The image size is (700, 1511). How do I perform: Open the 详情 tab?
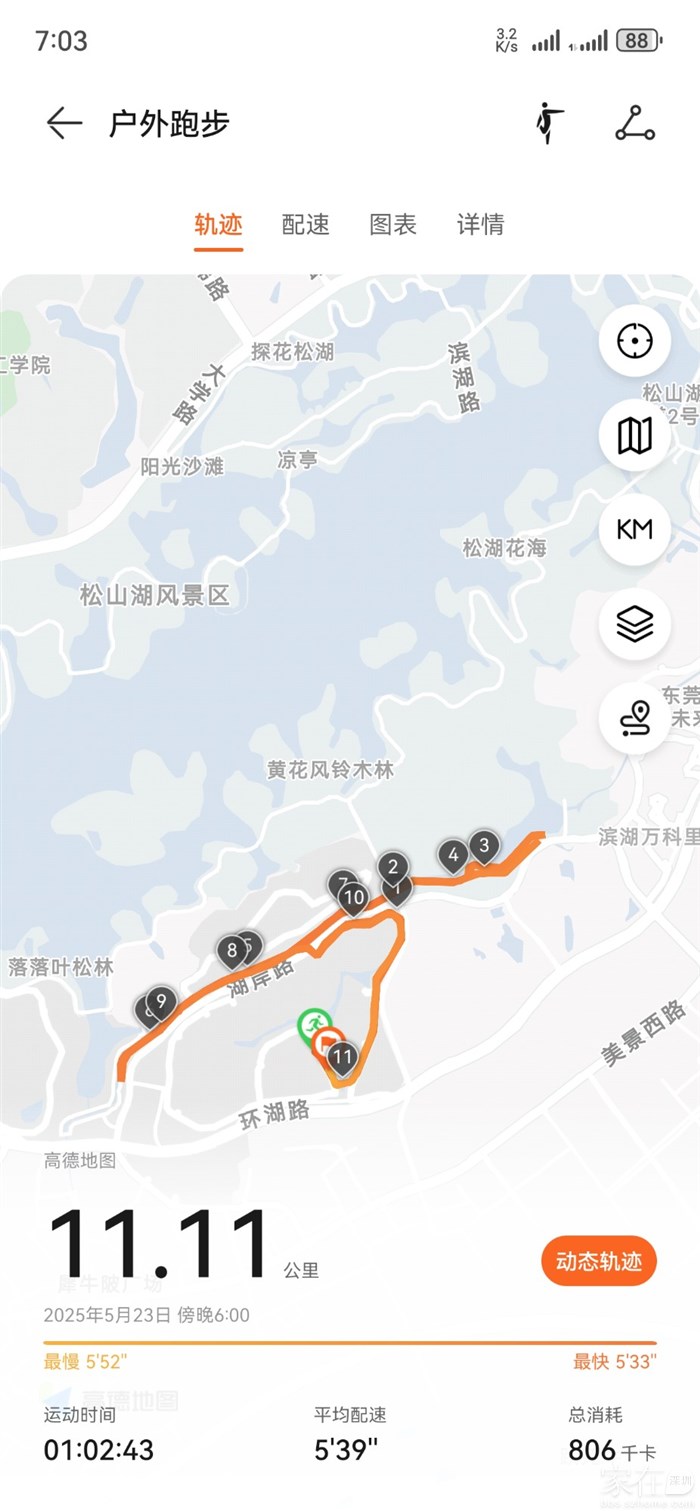point(480,224)
